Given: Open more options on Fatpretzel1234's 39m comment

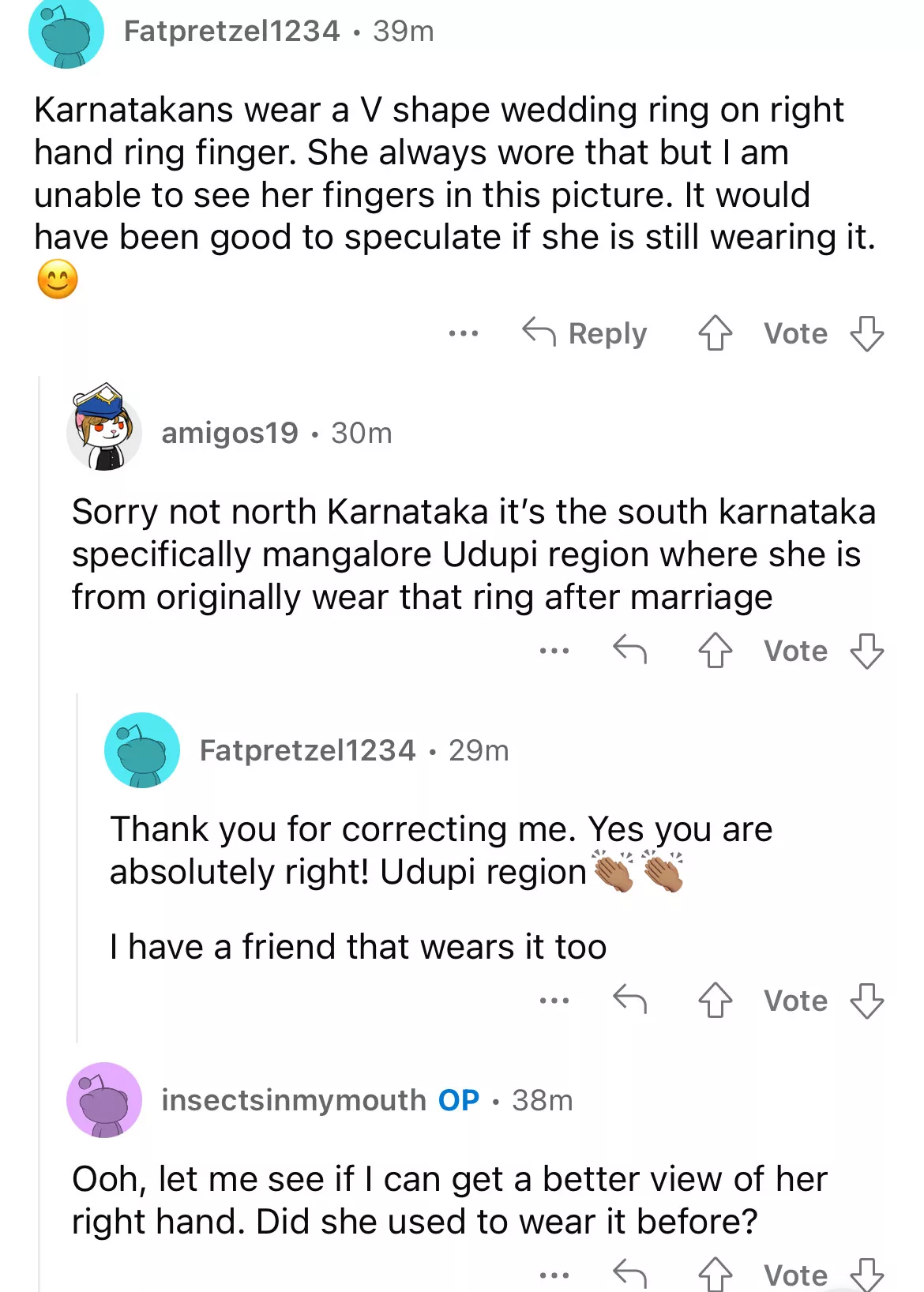Looking at the screenshot, I should pyautogui.click(x=464, y=334).
